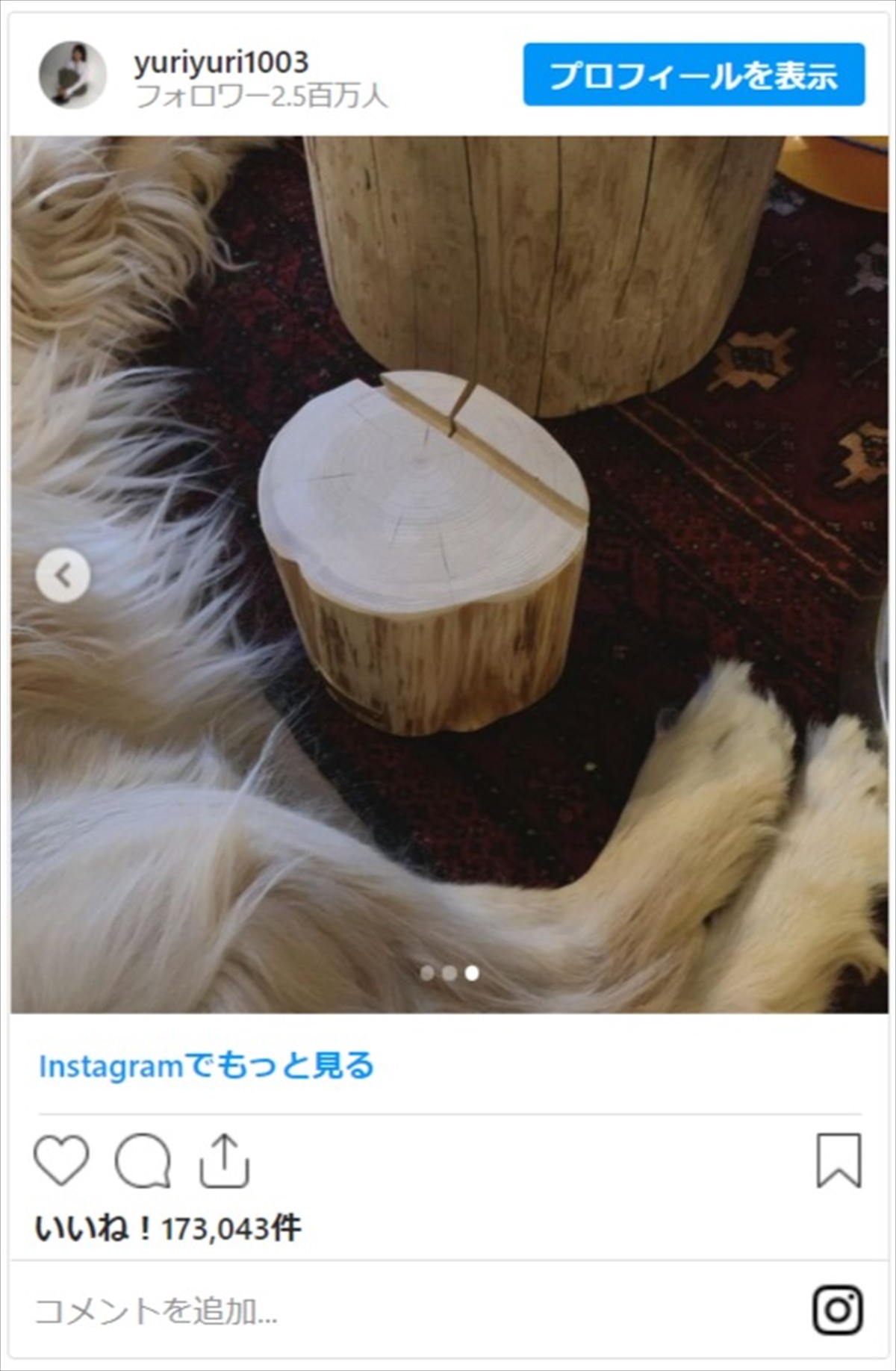The image size is (896, 1371).
Task: Open comments via the speech bubble icon
Action: [x=143, y=1160]
